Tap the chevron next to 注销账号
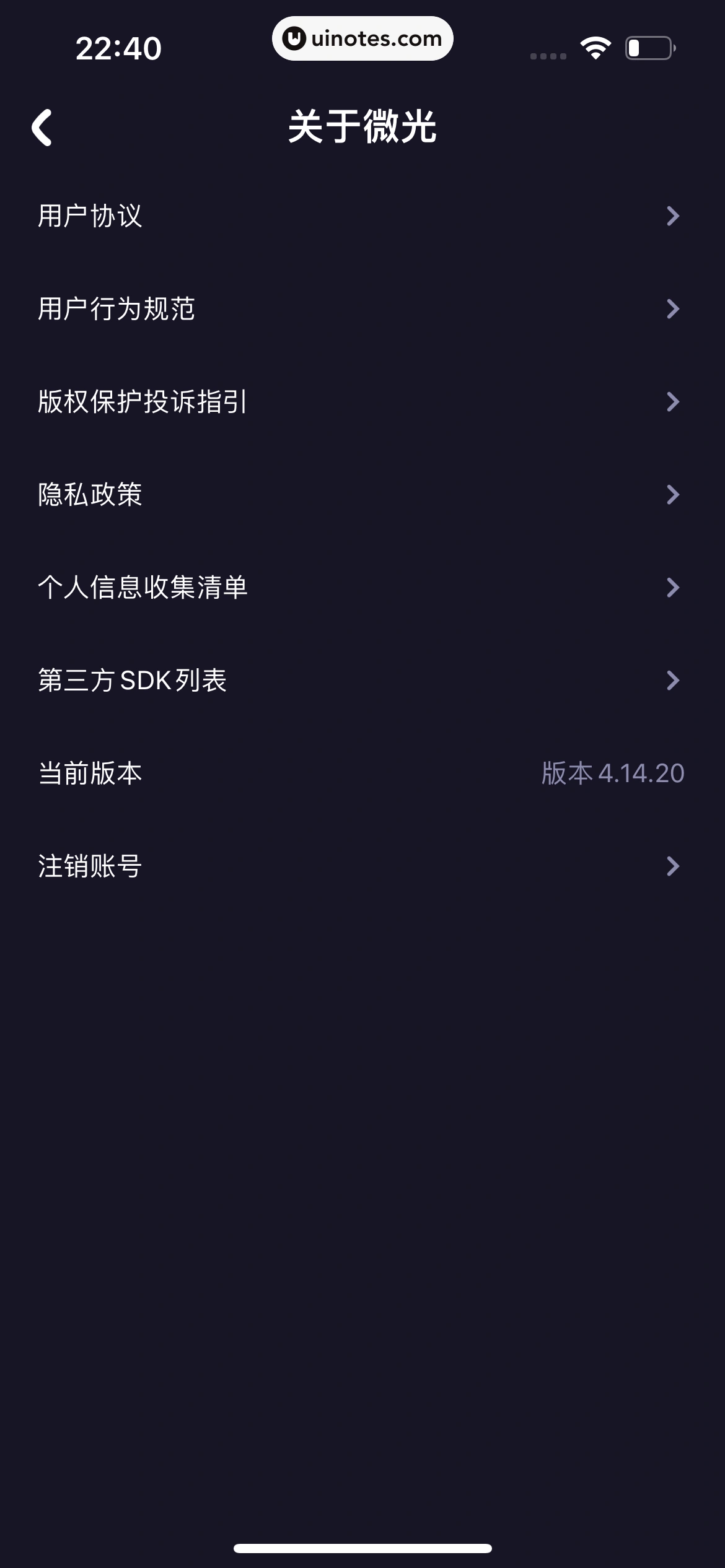Image resolution: width=725 pixels, height=1568 pixels. pos(673,867)
